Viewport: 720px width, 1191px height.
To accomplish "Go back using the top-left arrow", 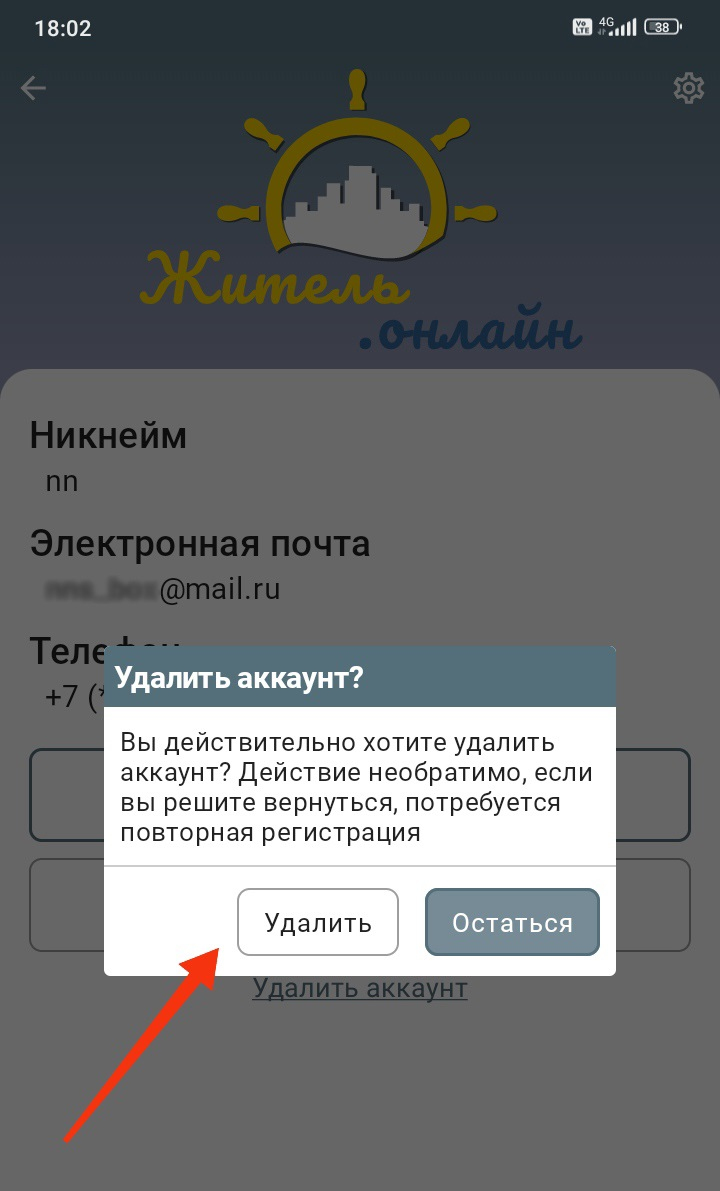I will 34,88.
